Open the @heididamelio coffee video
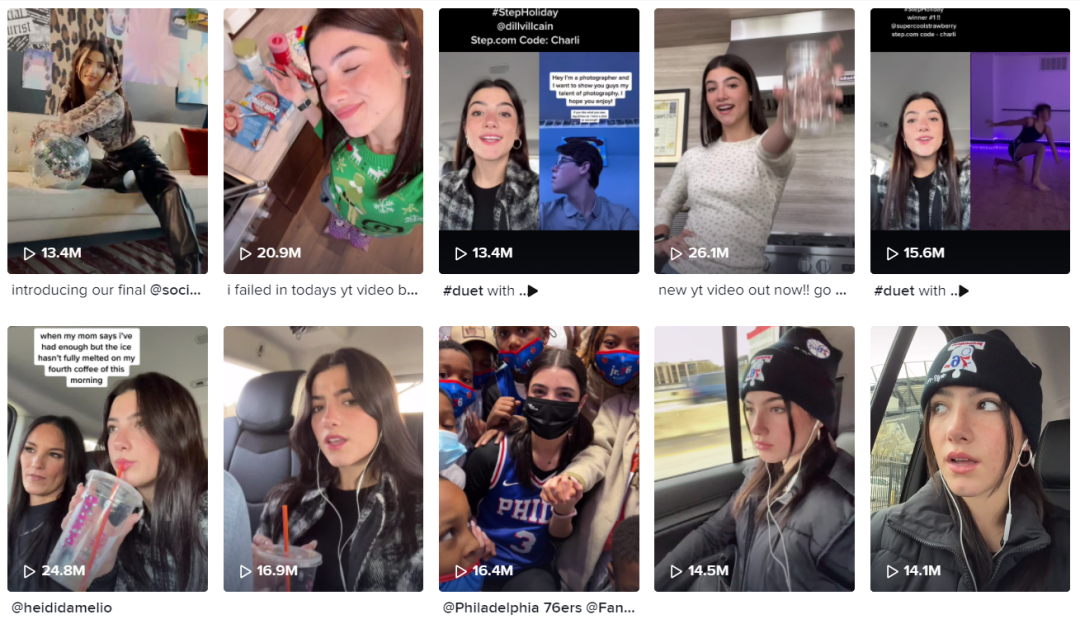Viewport: 1080px width, 624px height. point(107,459)
